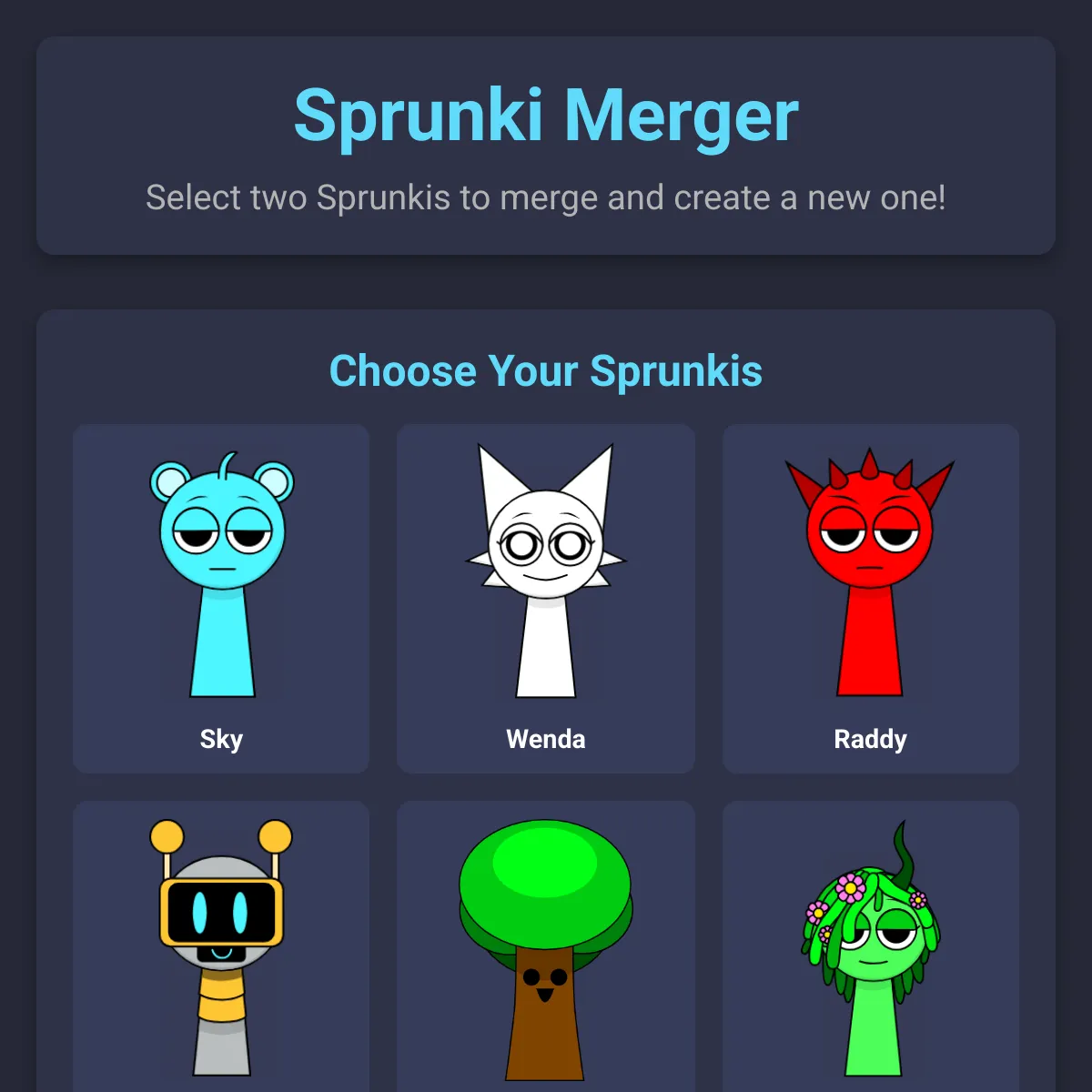Choose the Wenda Sprunki card
The width and height of the screenshot is (1092, 1092).
click(545, 598)
